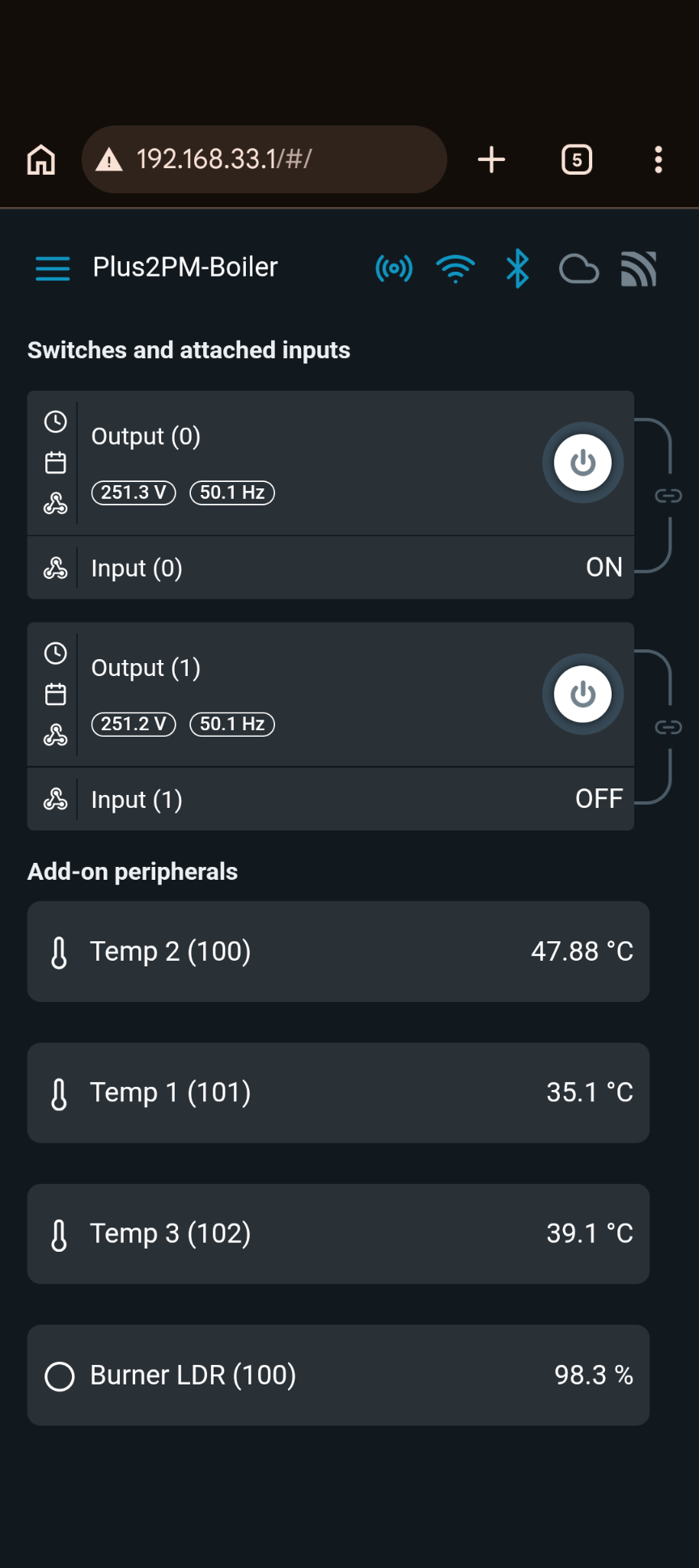Open schedules via clock icon on Output 0

55,421
